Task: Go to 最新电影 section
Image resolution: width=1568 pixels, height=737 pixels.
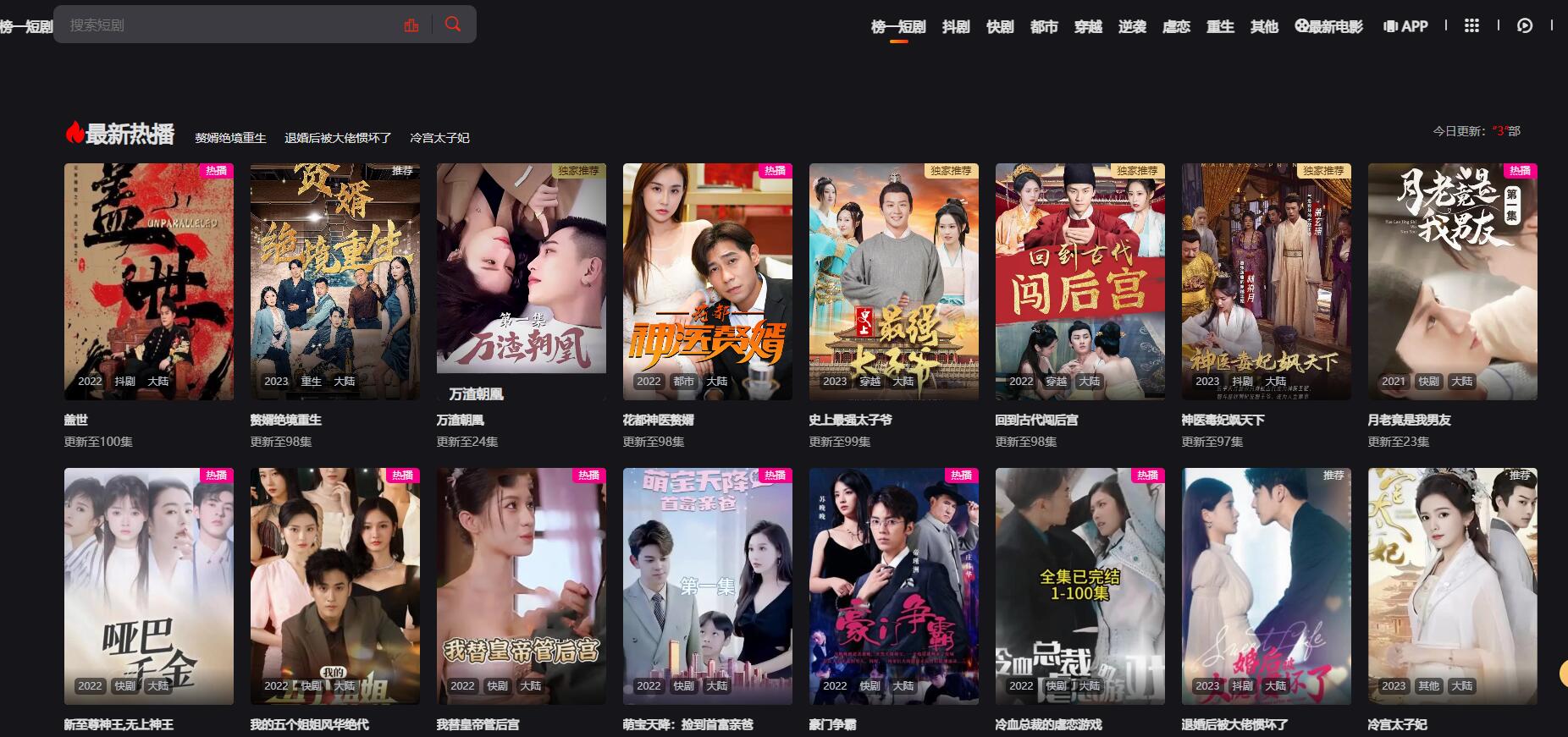Action: pos(1329,27)
